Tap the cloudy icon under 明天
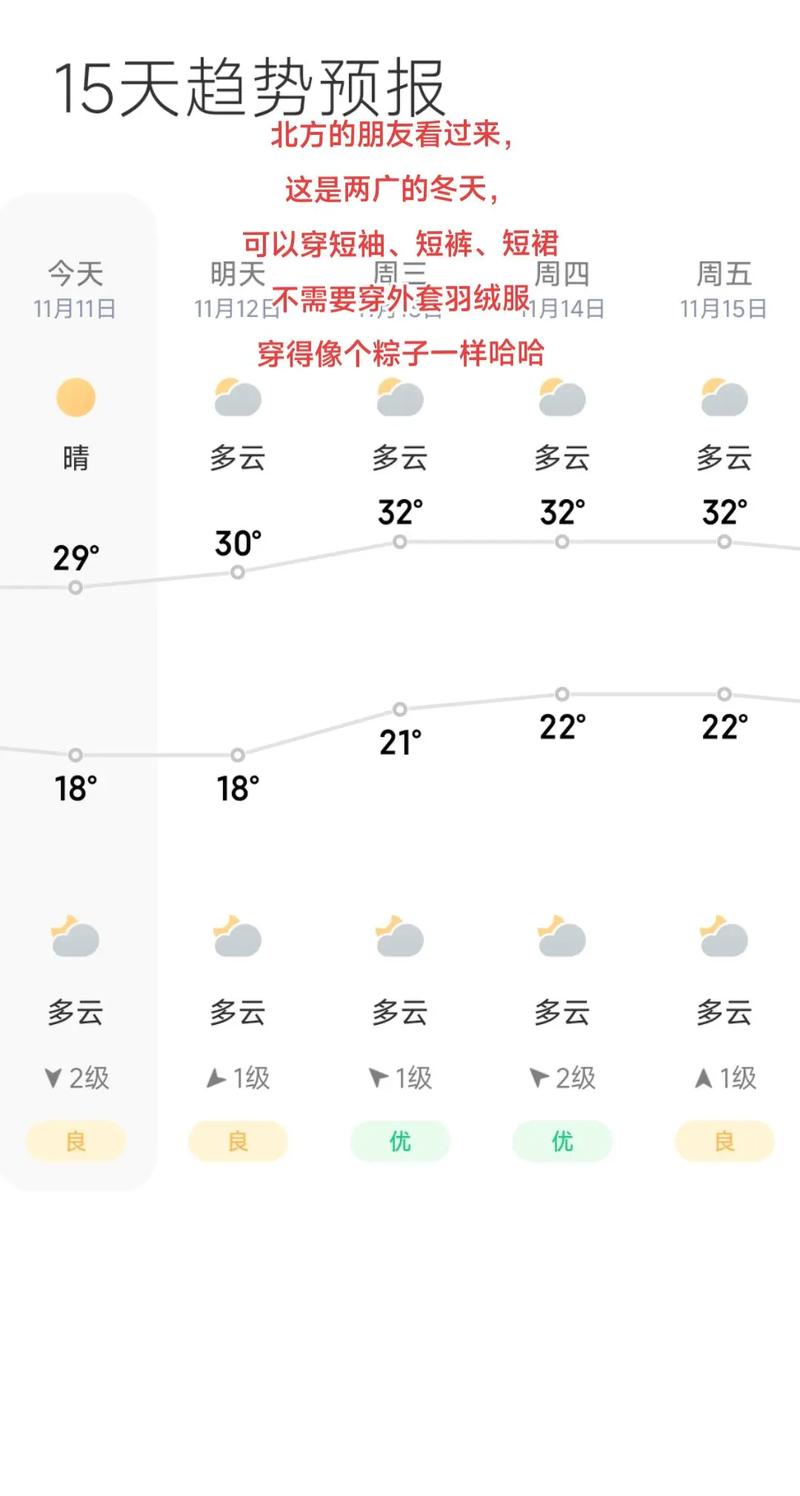 pos(237,397)
